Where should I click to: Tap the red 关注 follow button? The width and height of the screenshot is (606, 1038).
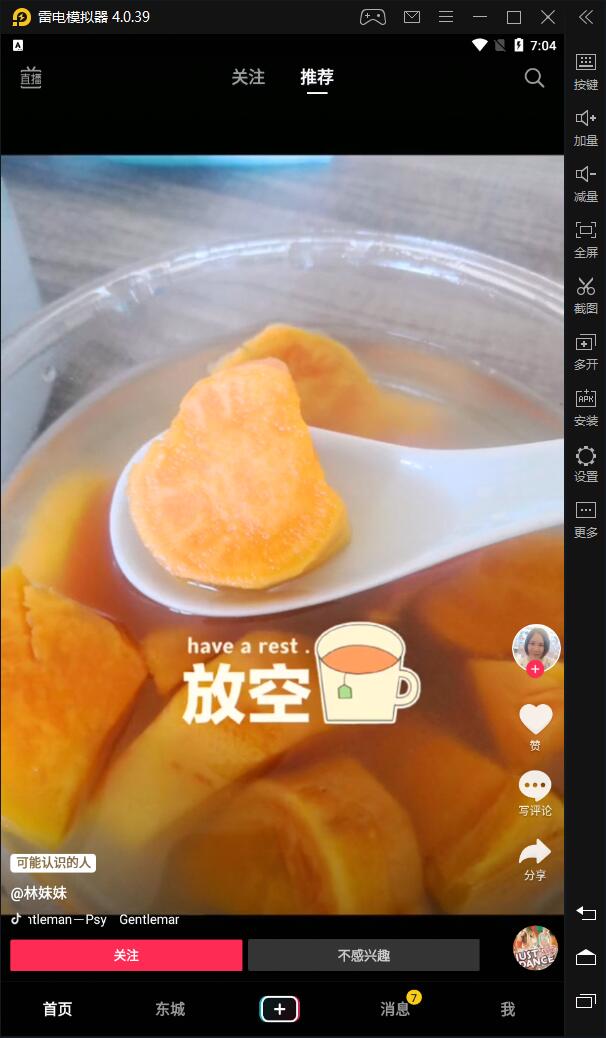click(126, 955)
